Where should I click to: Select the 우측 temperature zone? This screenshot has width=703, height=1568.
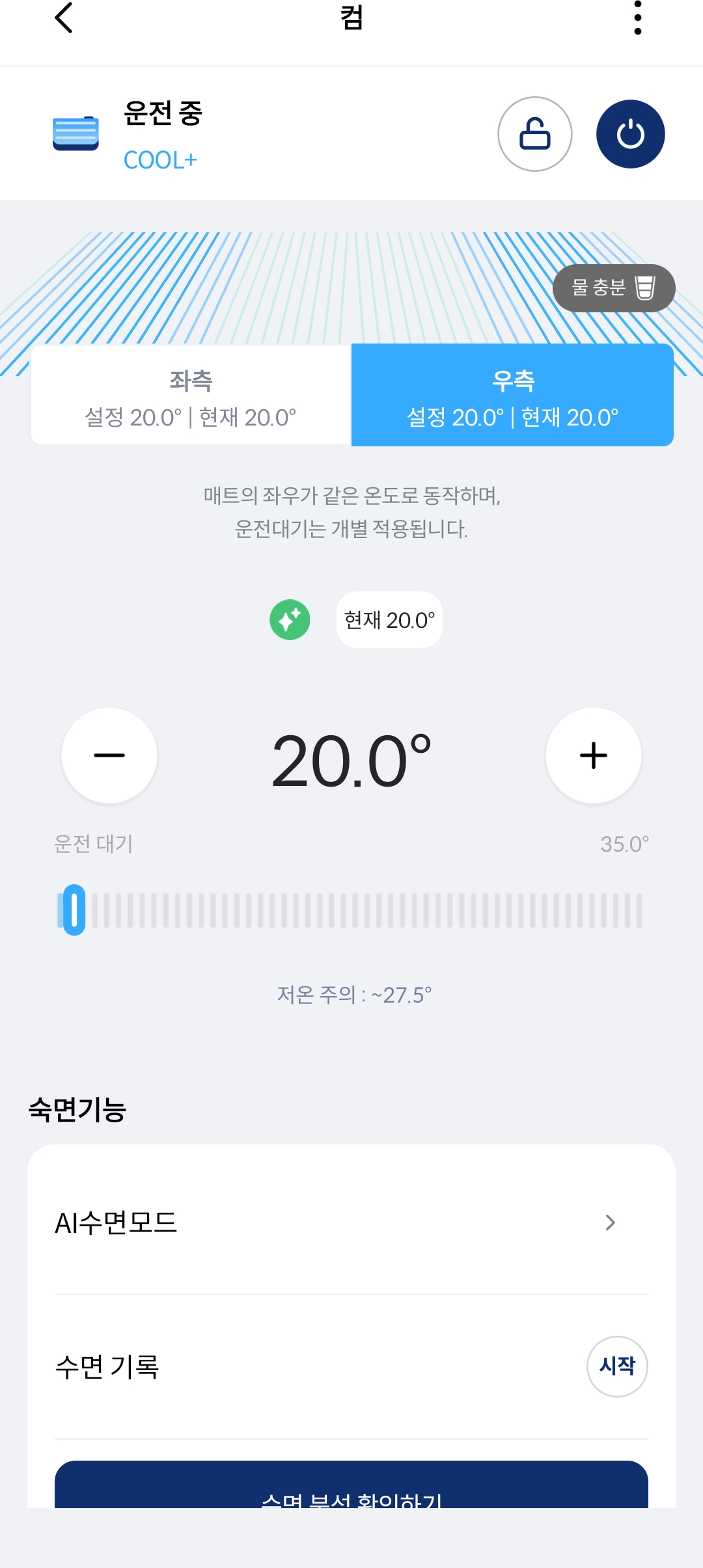(x=512, y=394)
